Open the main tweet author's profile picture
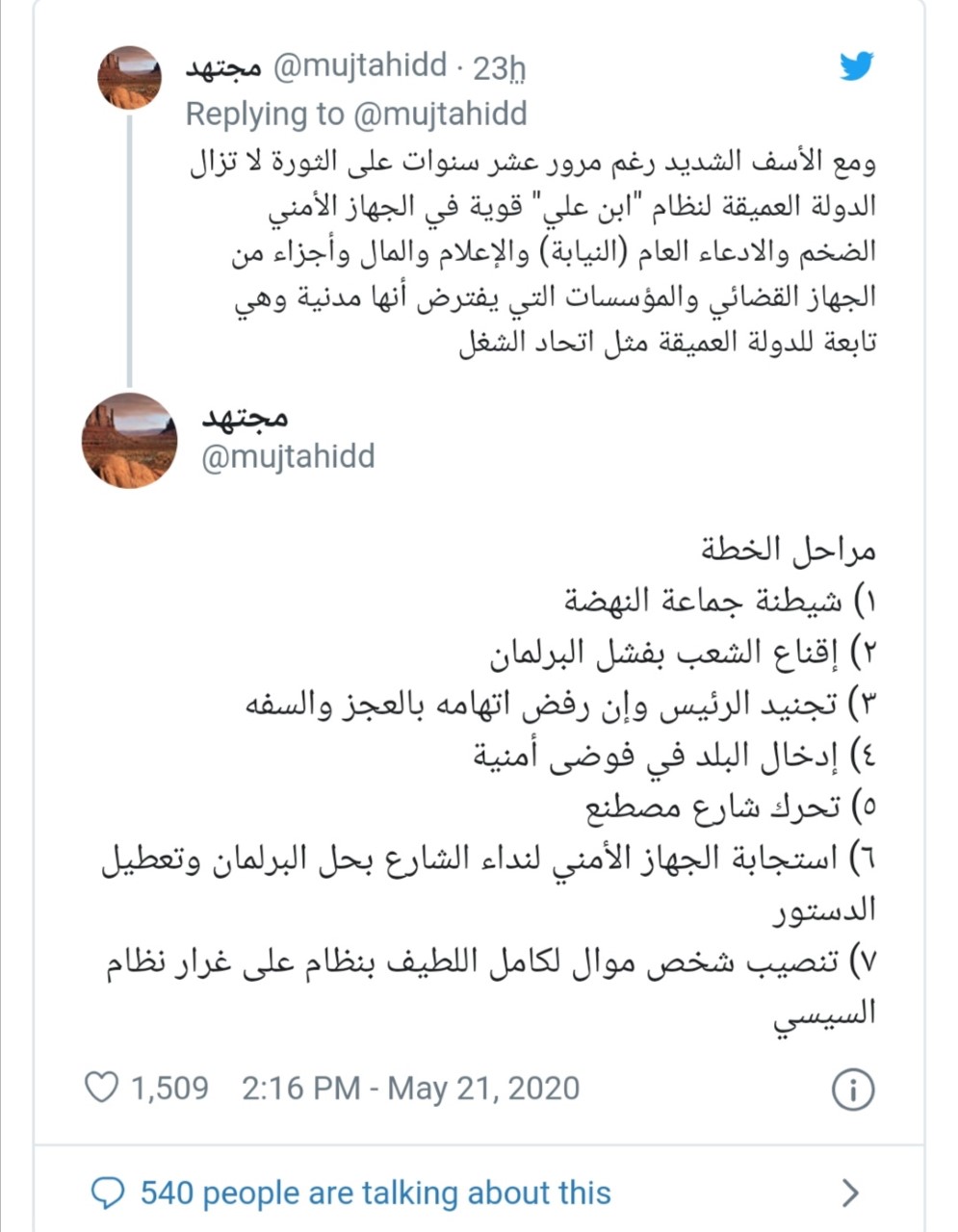Screen dimensions: 958x1232 point(129,441)
